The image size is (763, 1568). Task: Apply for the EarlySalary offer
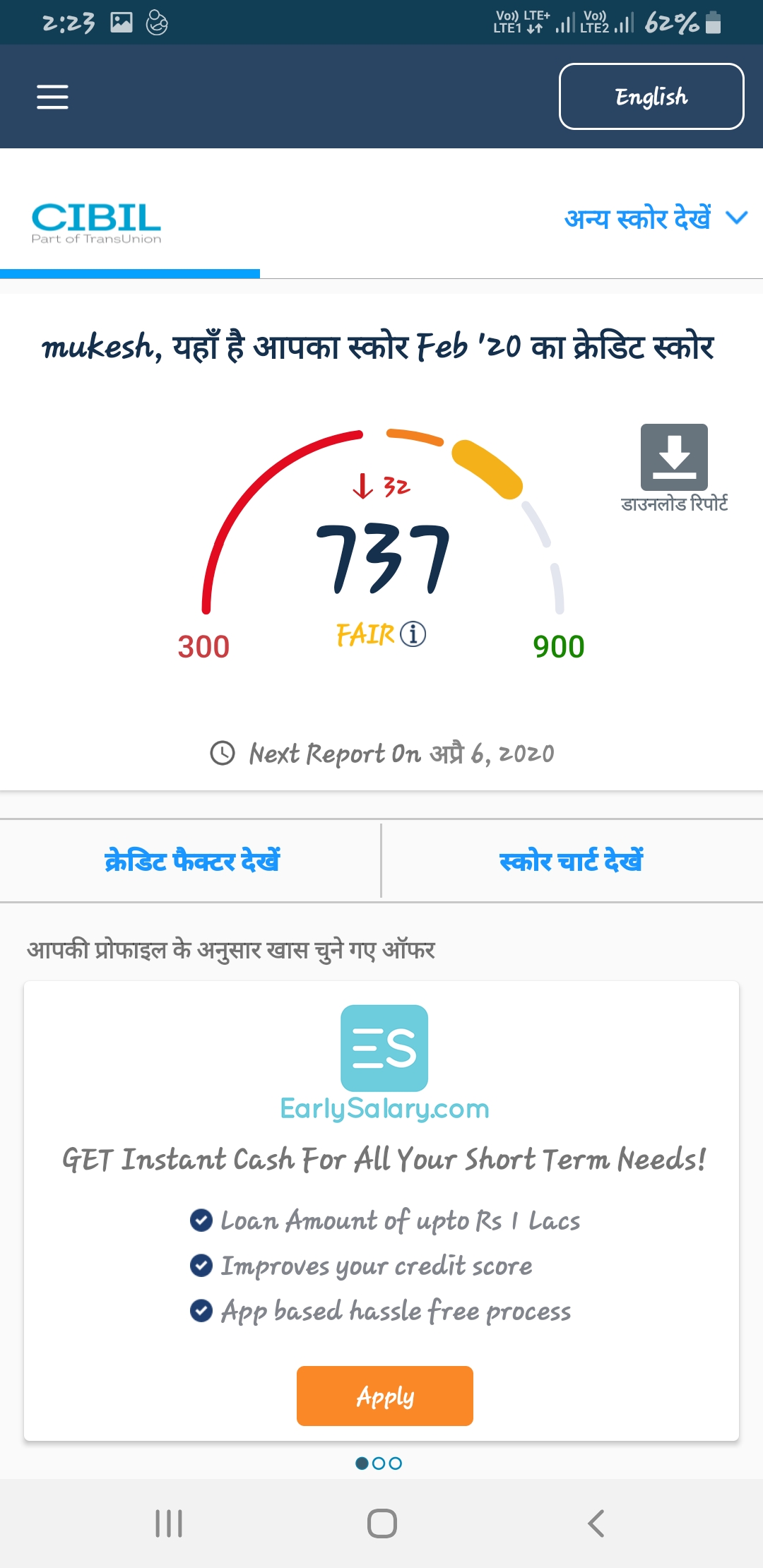click(385, 1396)
